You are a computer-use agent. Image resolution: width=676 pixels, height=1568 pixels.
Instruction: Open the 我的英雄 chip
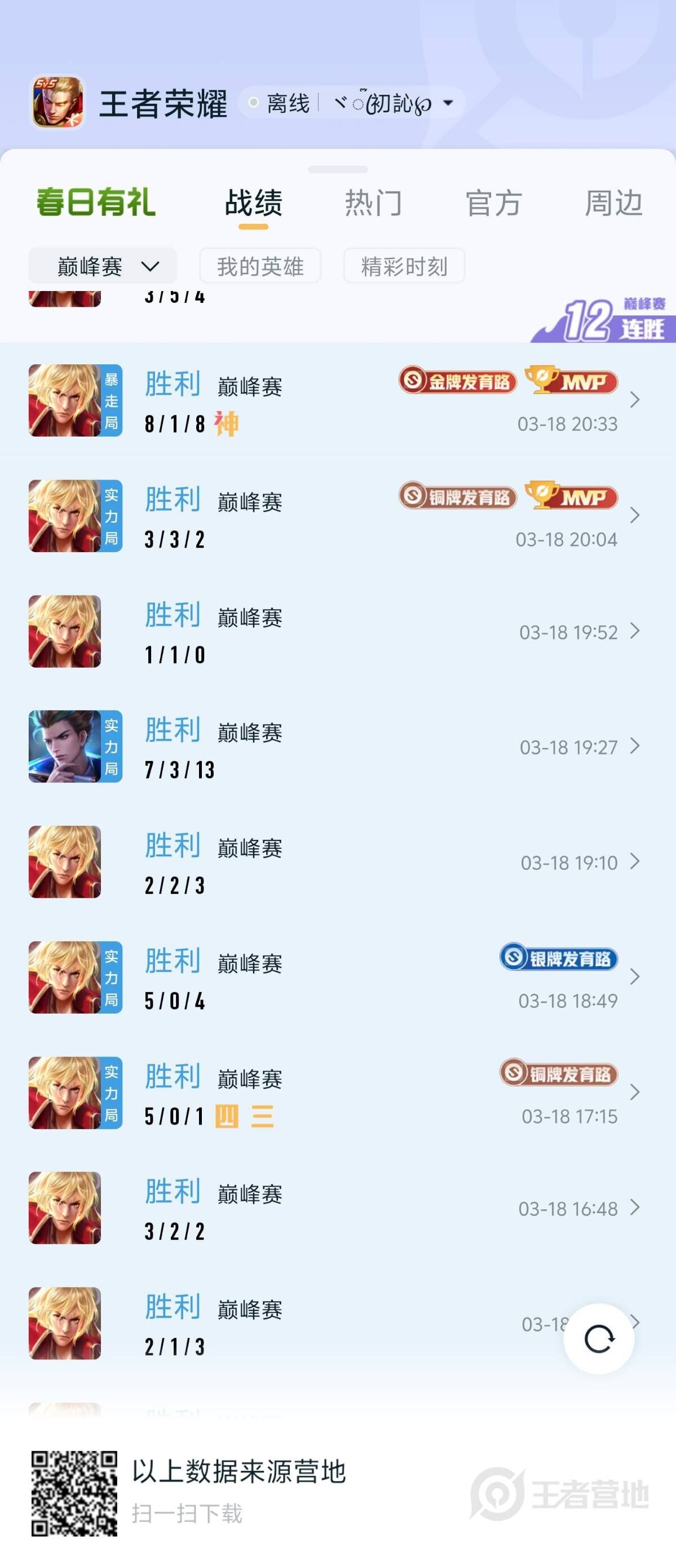[260, 266]
